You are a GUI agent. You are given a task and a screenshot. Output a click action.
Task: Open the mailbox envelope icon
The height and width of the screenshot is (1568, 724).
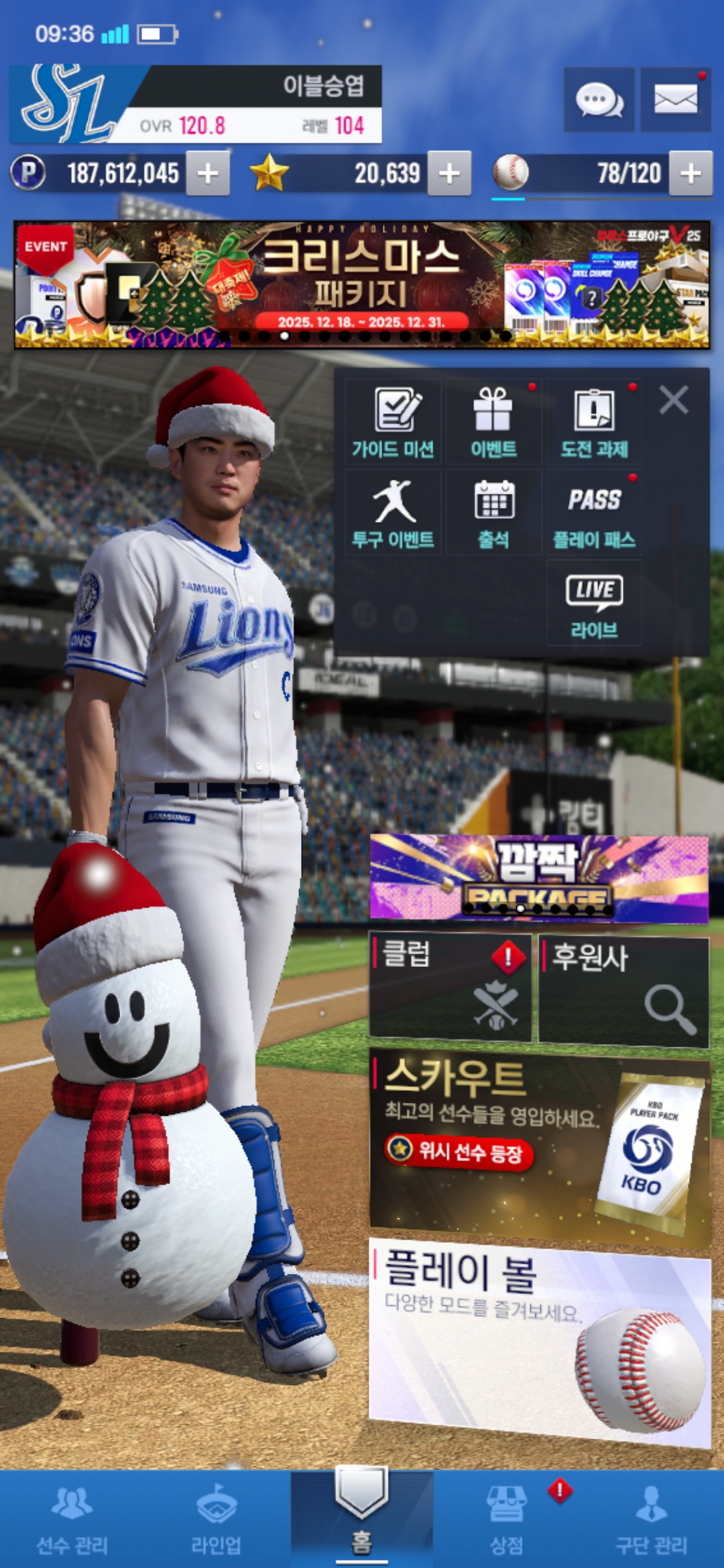point(675,100)
